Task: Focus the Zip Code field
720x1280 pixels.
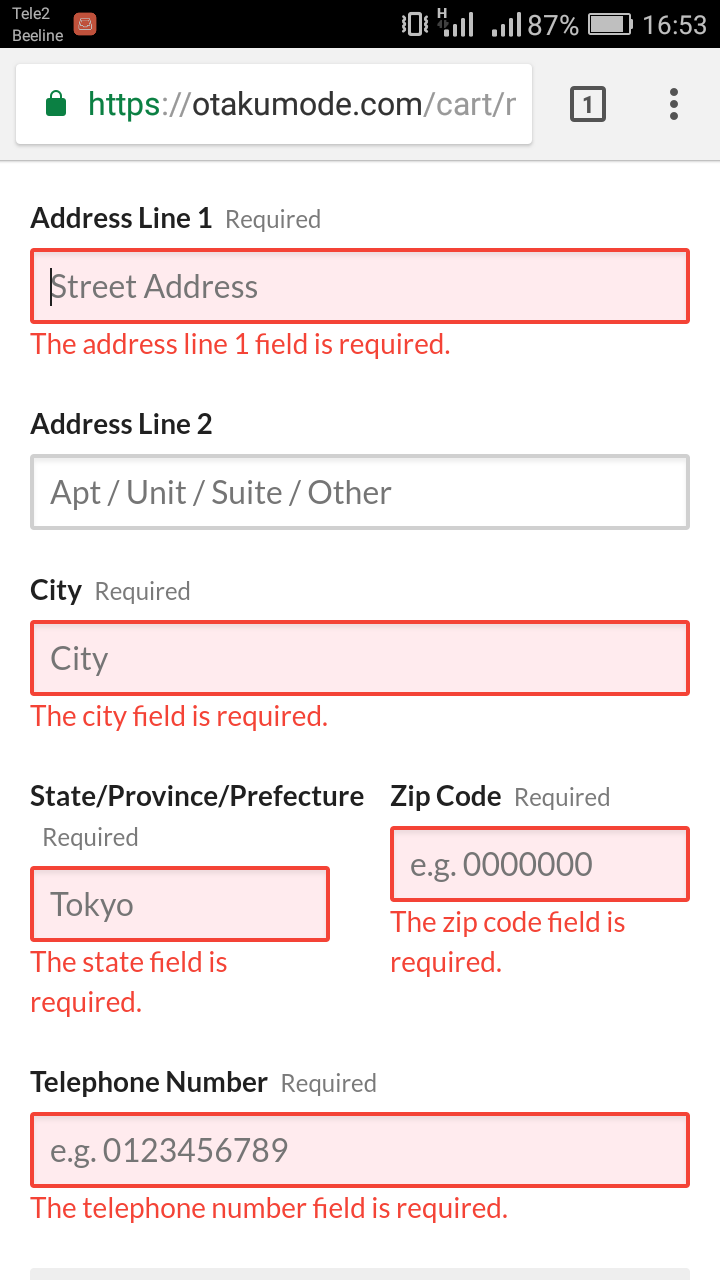Action: coord(540,864)
